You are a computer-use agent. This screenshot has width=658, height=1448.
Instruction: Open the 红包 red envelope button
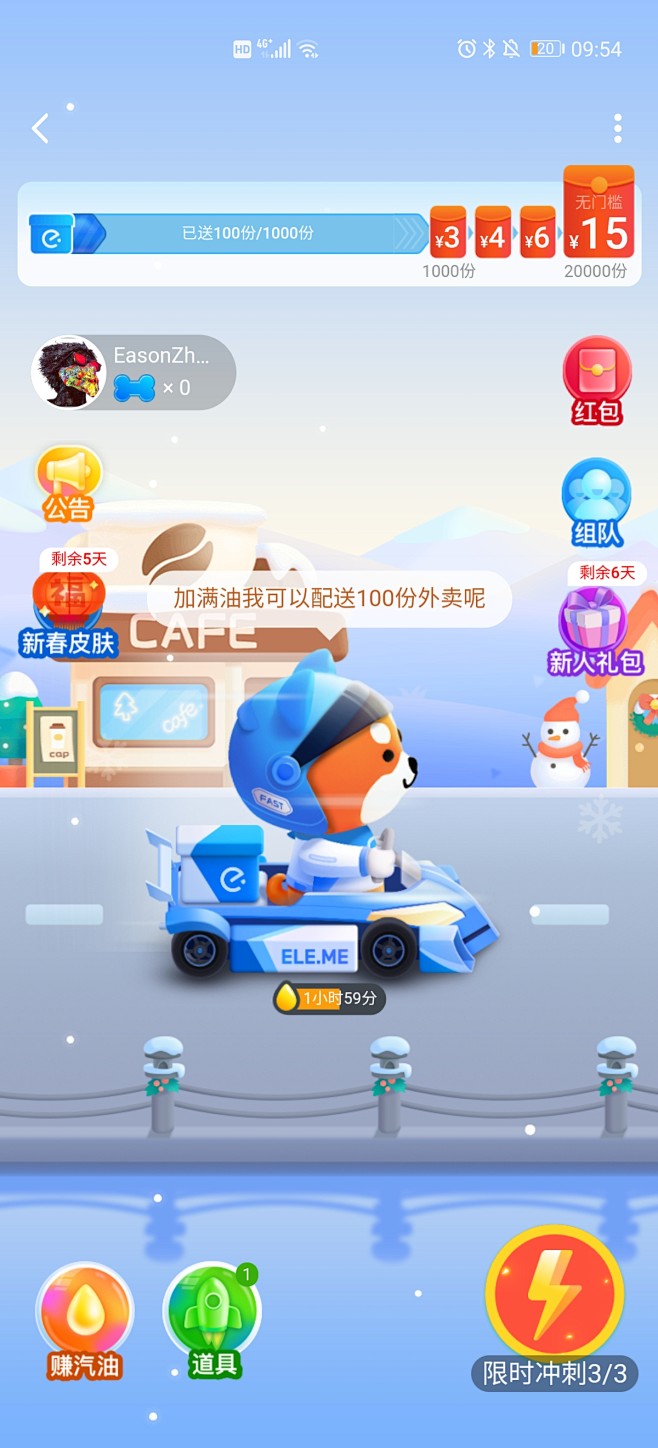(x=597, y=380)
